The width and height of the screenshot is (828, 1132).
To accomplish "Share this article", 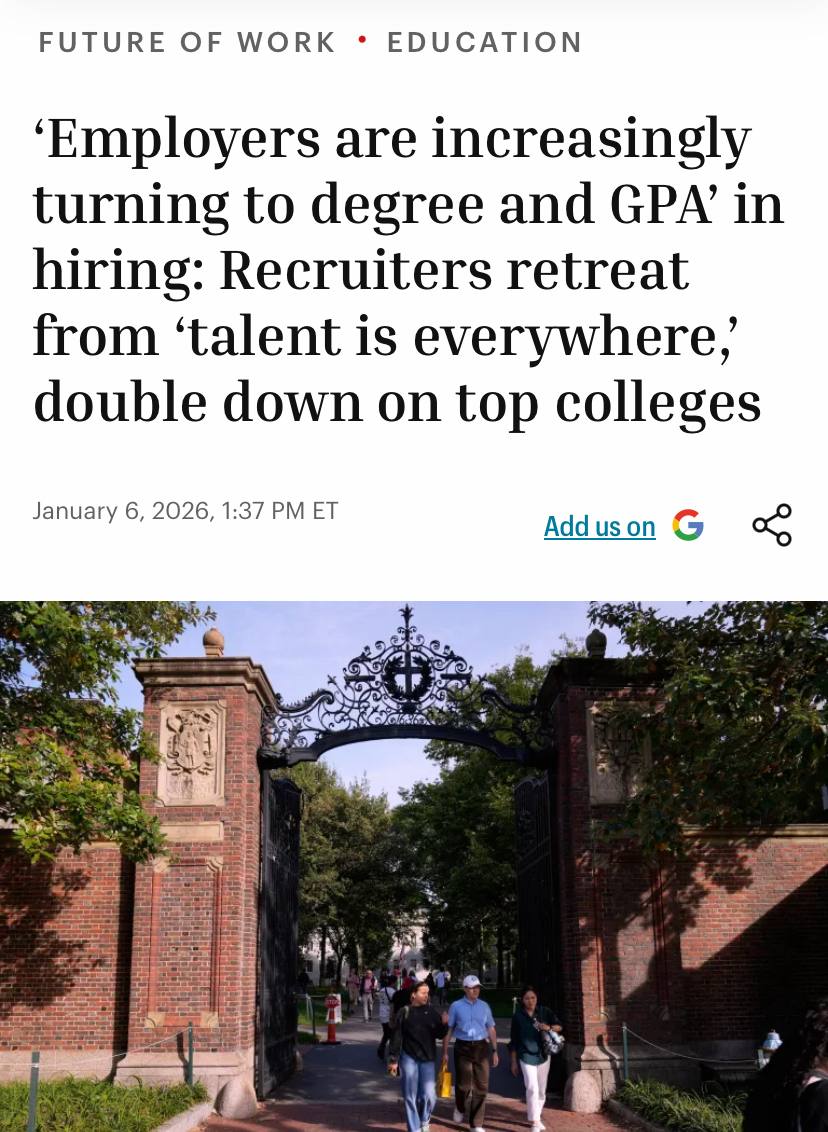I will (771, 525).
